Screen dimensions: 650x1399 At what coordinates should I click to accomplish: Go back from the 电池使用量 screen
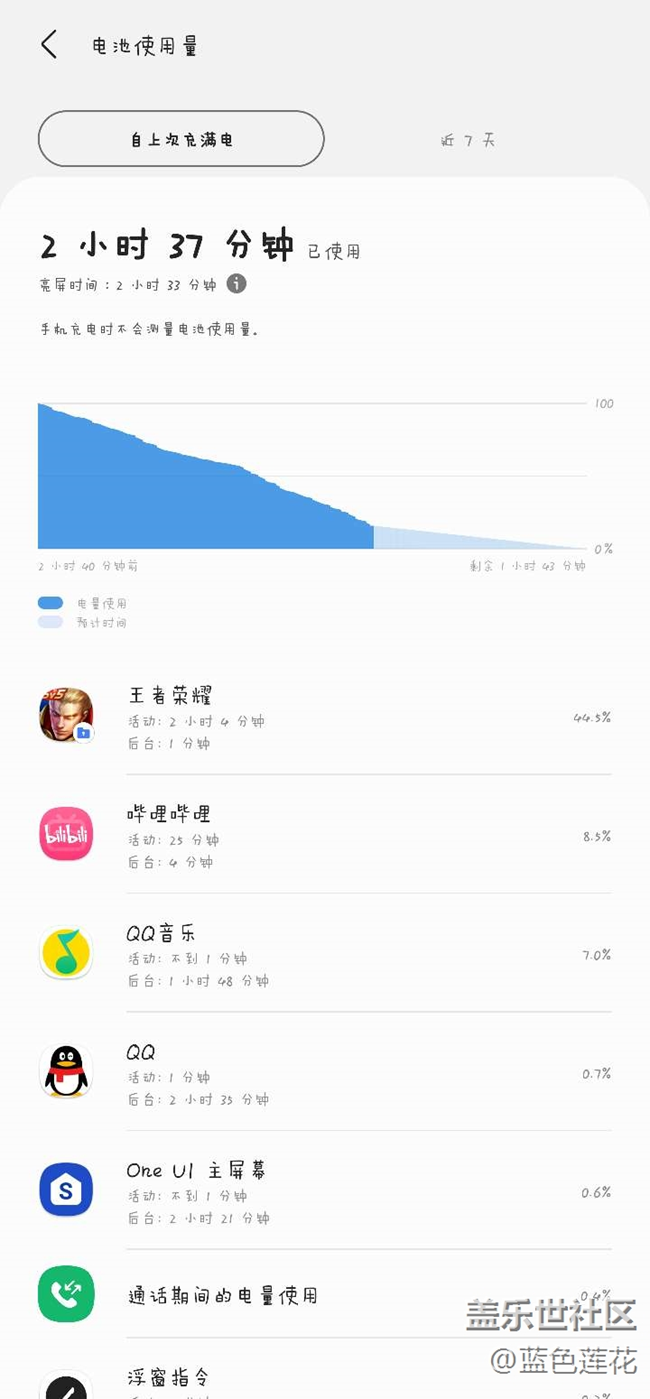point(48,45)
